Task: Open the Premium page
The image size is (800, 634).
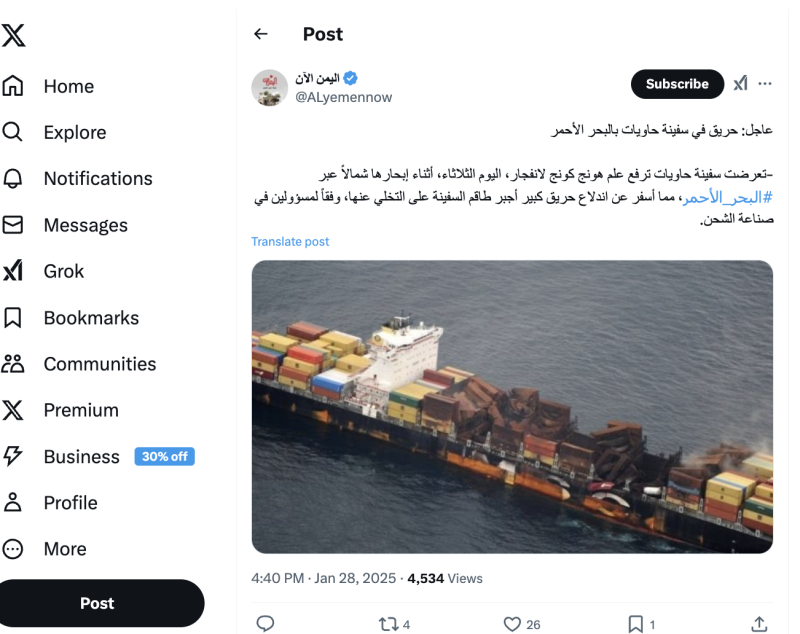Action: click(x=80, y=410)
